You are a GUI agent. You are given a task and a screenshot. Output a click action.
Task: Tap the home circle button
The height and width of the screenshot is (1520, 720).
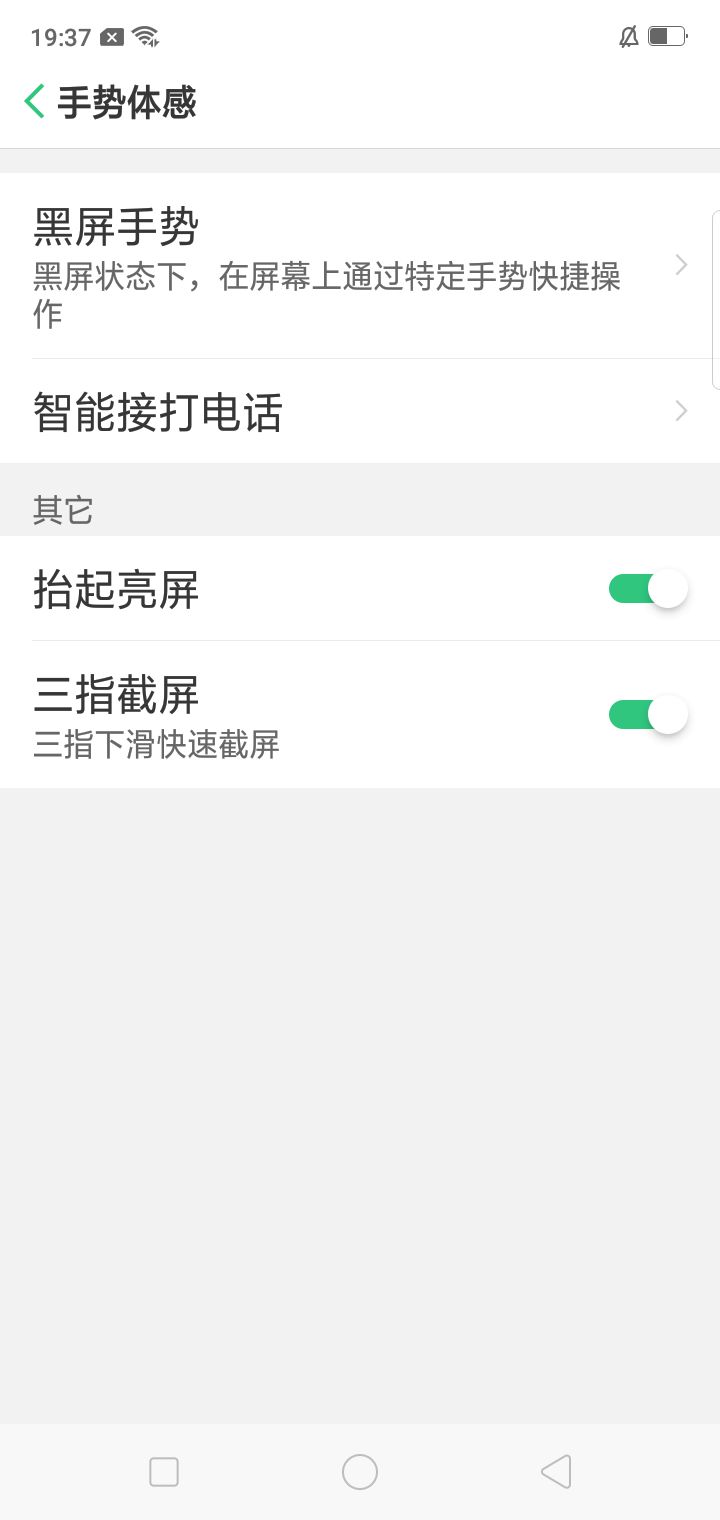(359, 1471)
